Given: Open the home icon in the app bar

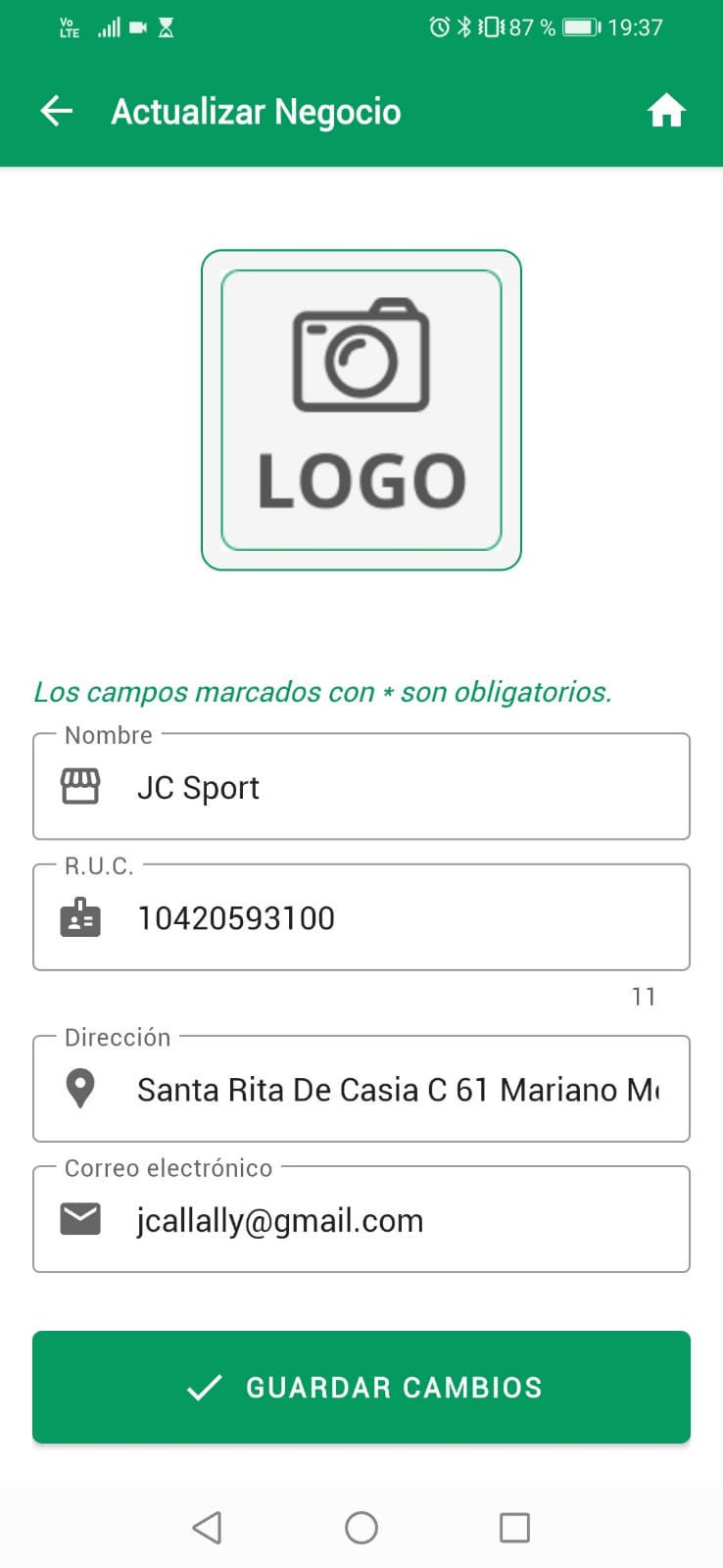Looking at the screenshot, I should (666, 112).
